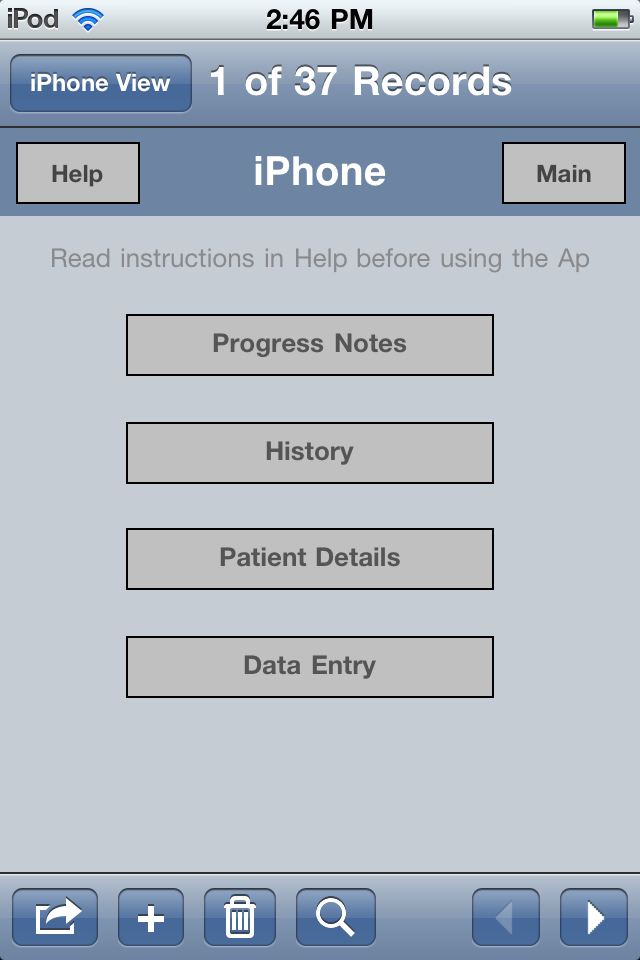Go to the Main screen

(563, 173)
